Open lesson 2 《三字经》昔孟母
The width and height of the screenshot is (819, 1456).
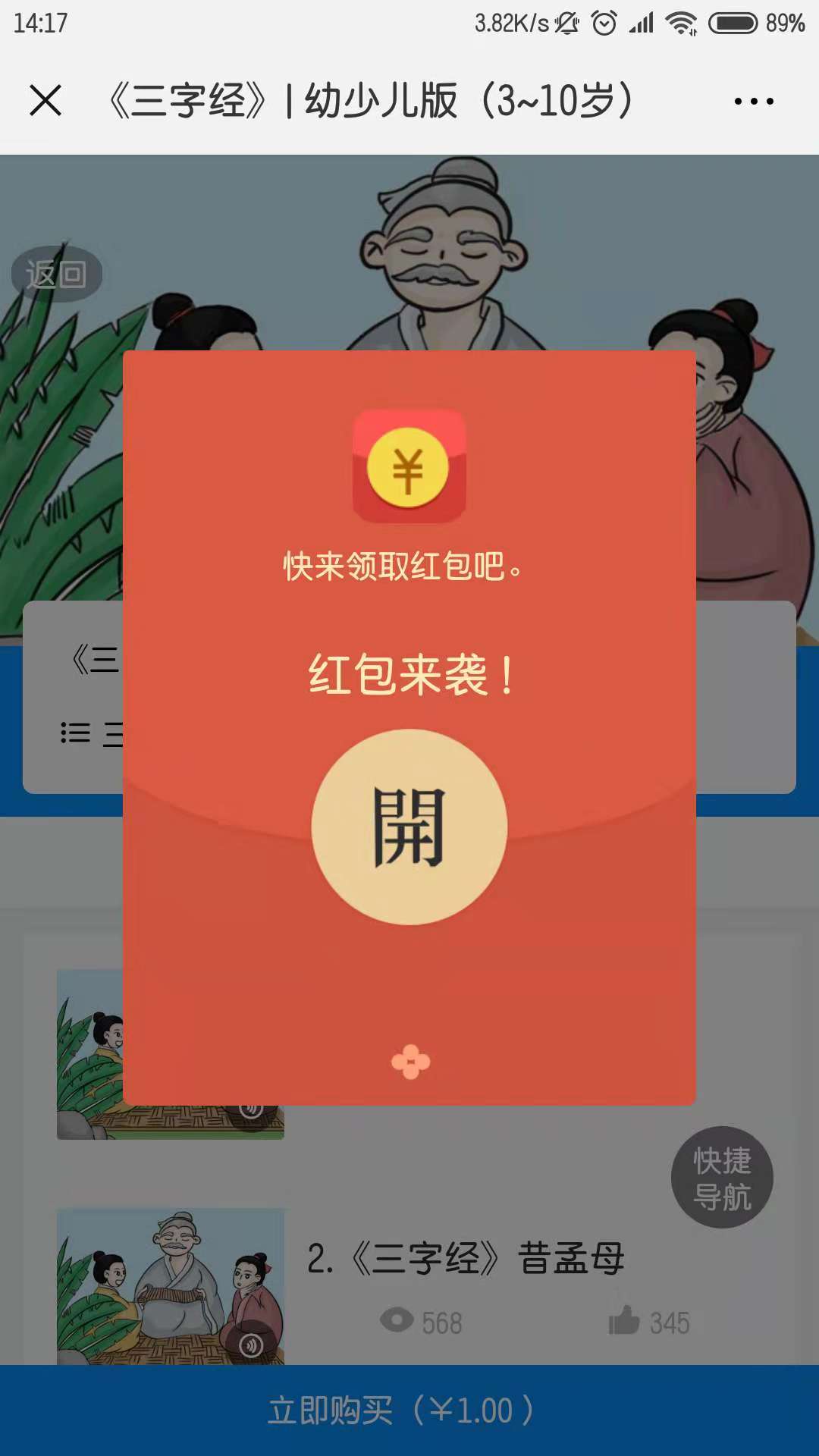click(466, 1259)
